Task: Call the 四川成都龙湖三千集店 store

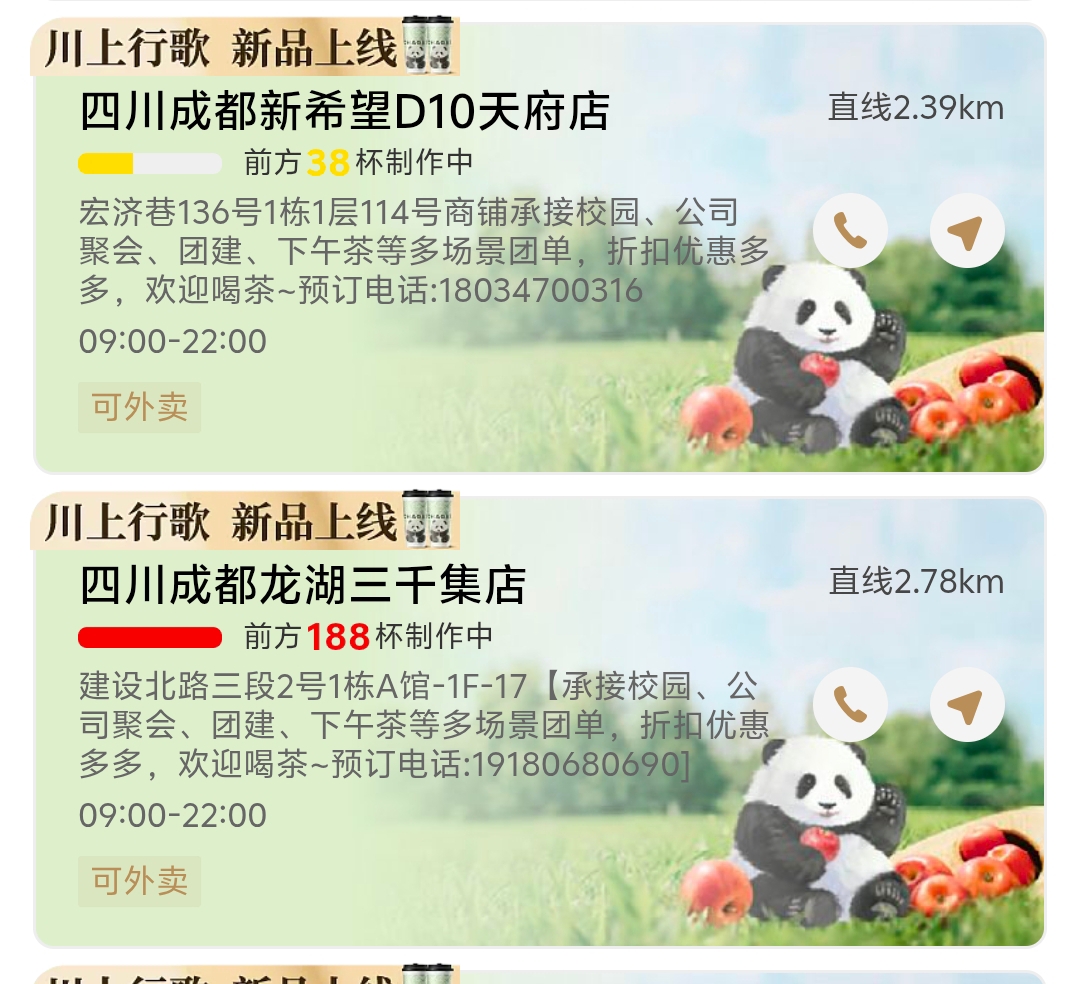Action: 850,705
